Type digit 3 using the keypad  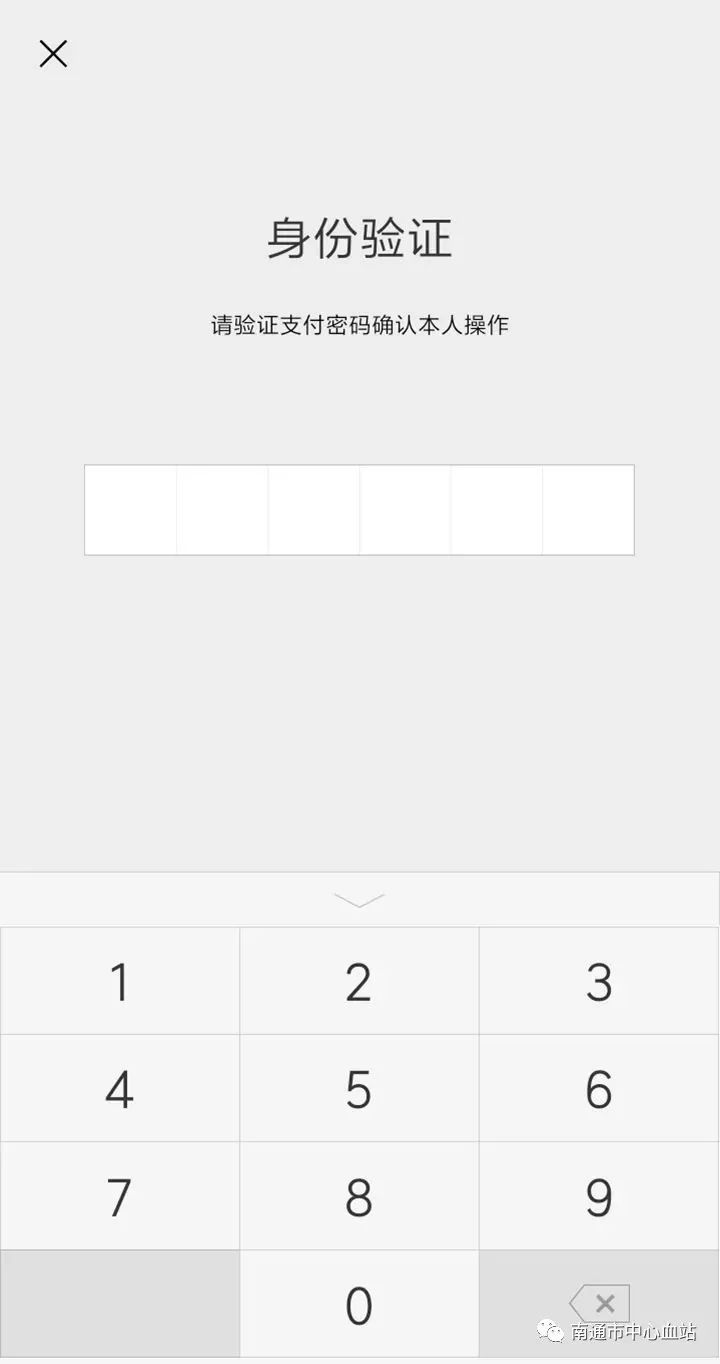[x=599, y=982]
